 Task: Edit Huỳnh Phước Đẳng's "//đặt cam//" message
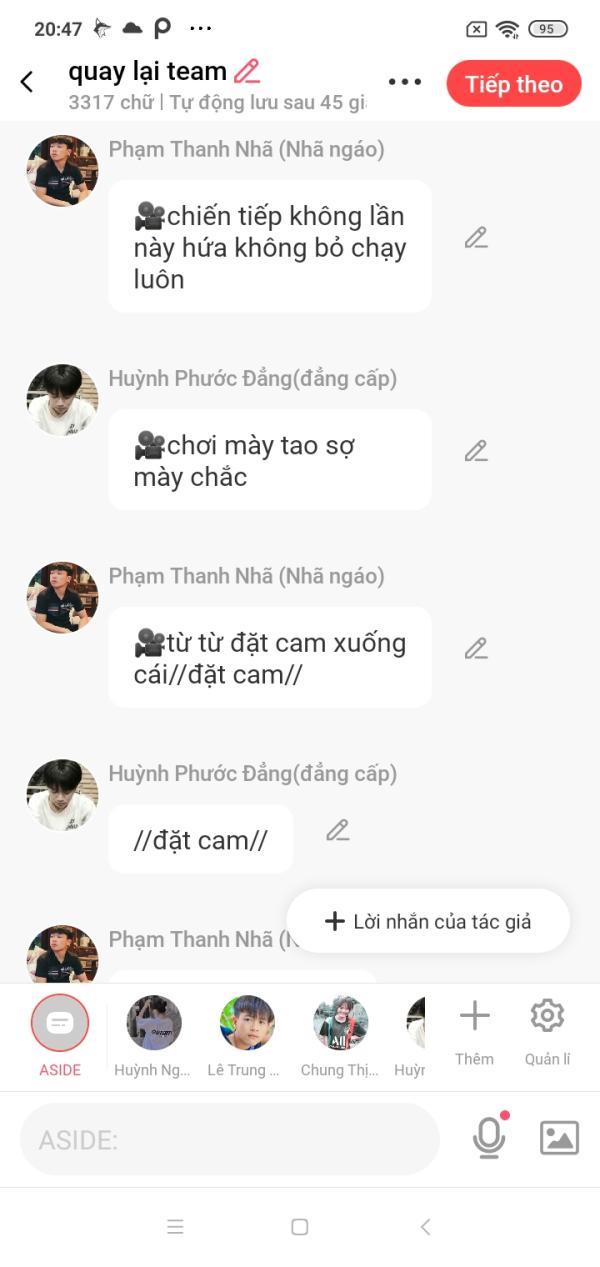(338, 831)
